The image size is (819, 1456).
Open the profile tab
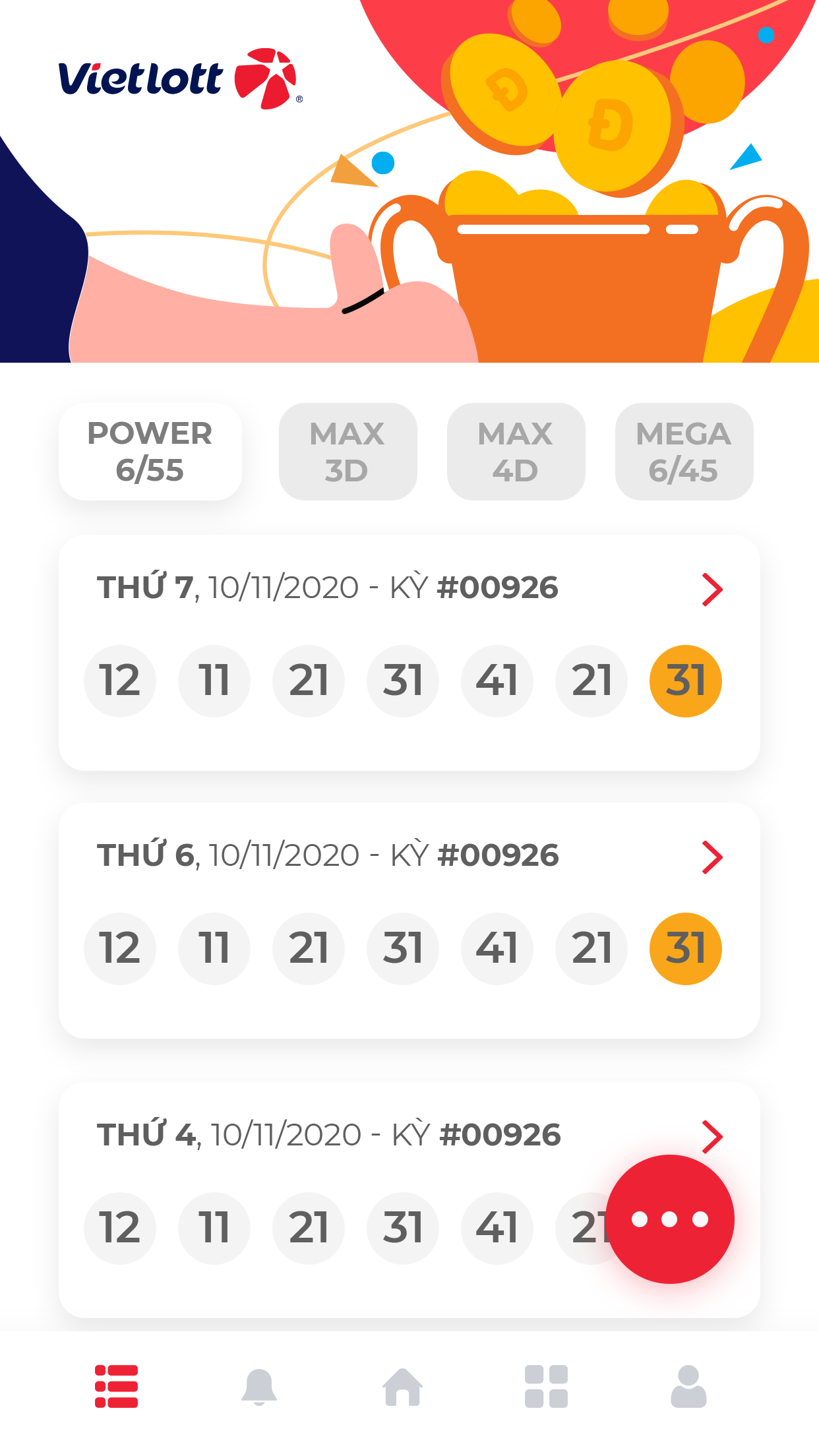688,1386
